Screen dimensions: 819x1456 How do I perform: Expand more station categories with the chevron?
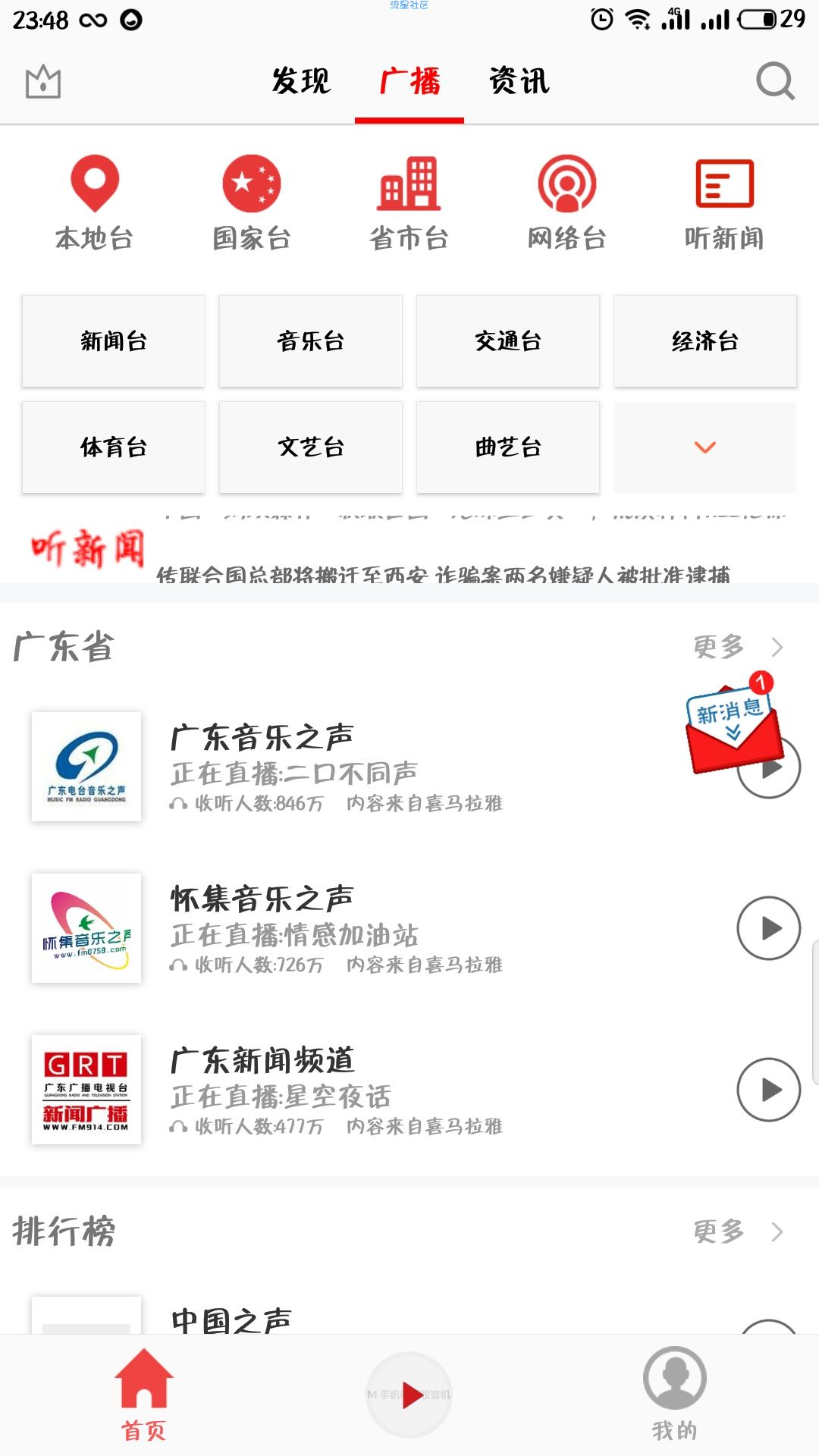point(705,447)
